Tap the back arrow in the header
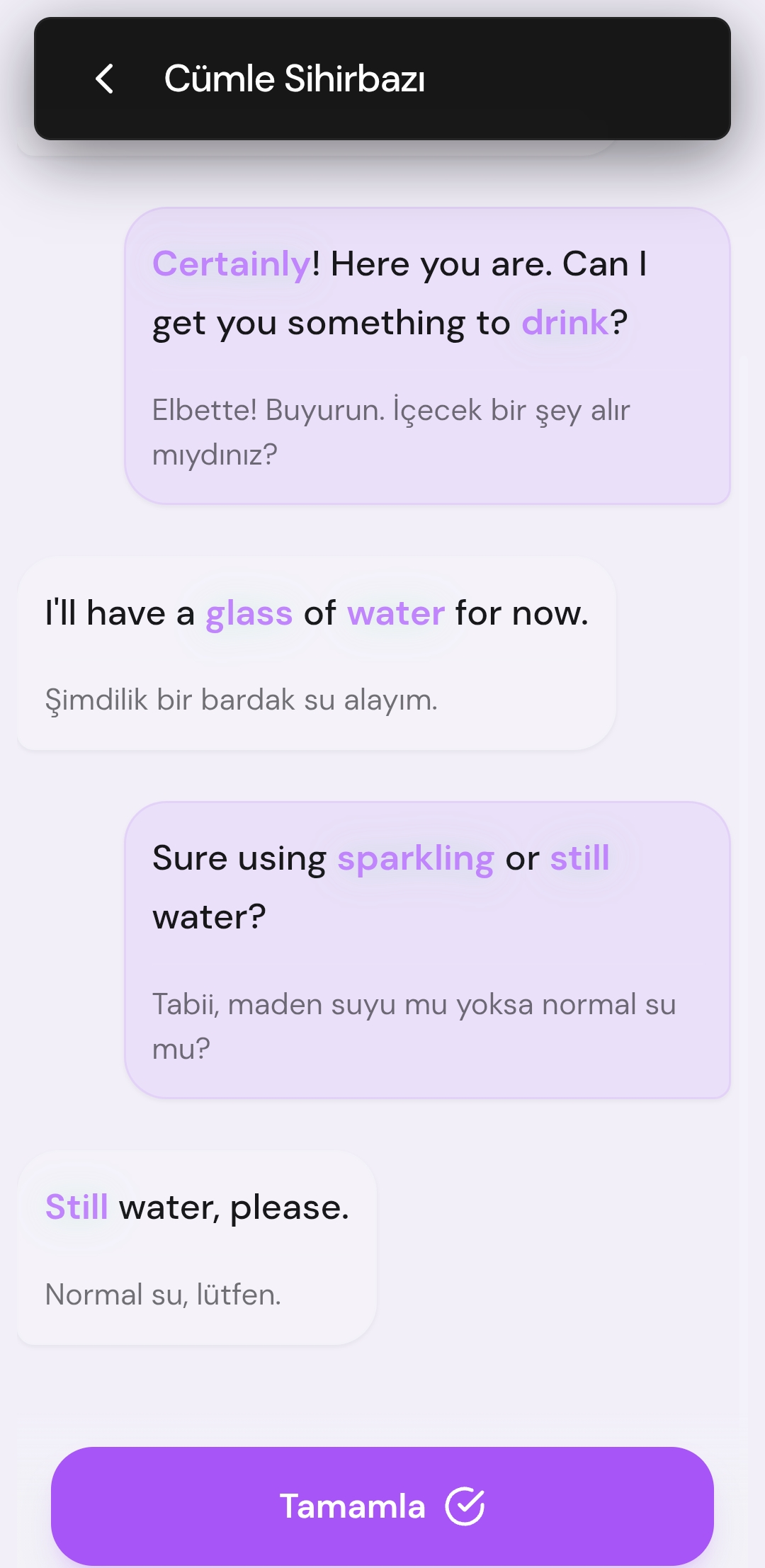 106,79
